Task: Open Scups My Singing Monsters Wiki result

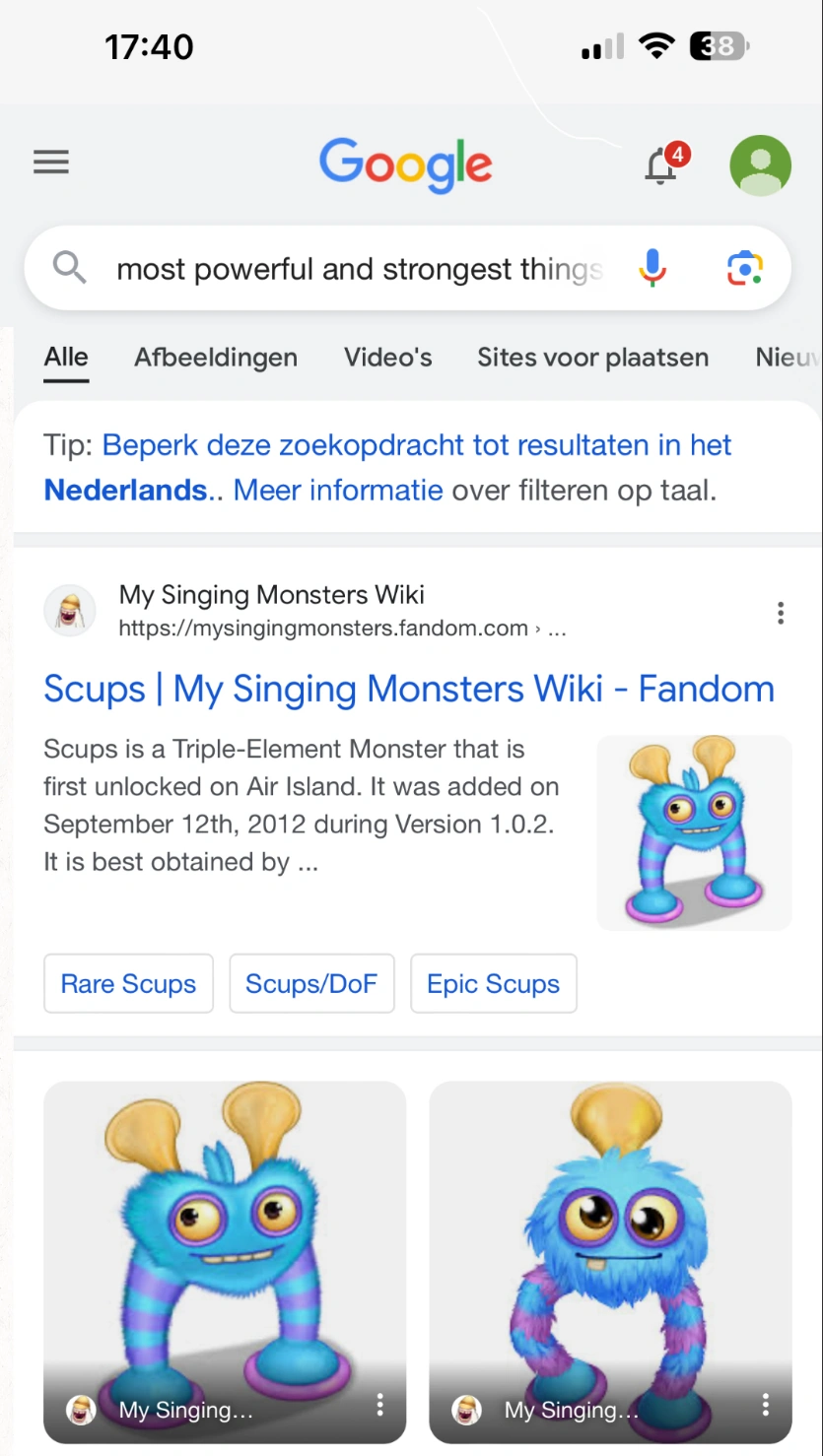Action: (408, 689)
